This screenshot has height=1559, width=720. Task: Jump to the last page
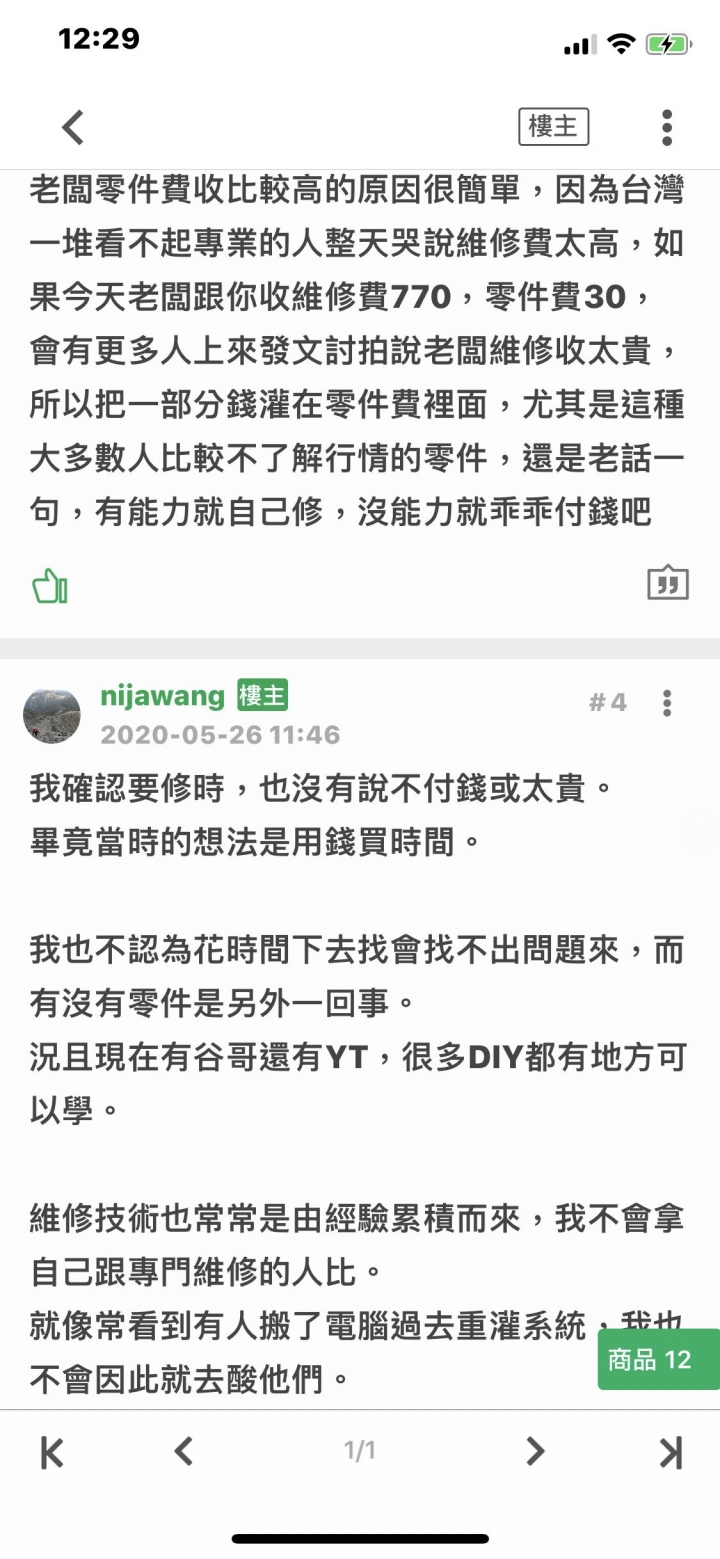[670, 1452]
